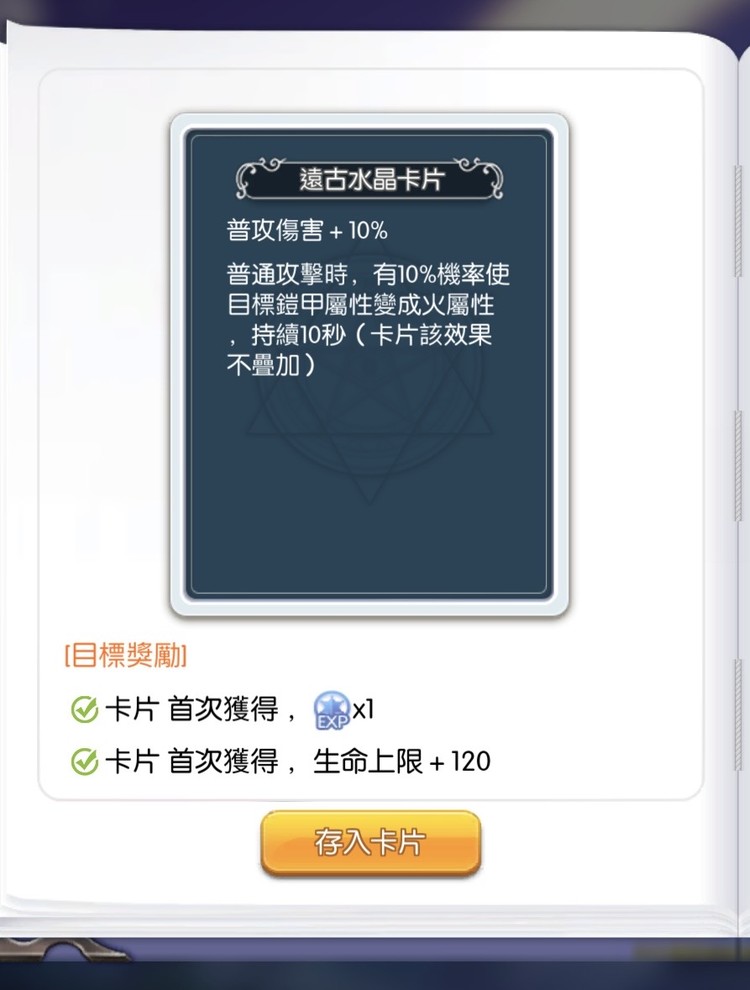Tap the 存入卡片 button
This screenshot has width=750, height=990.
click(x=371, y=842)
